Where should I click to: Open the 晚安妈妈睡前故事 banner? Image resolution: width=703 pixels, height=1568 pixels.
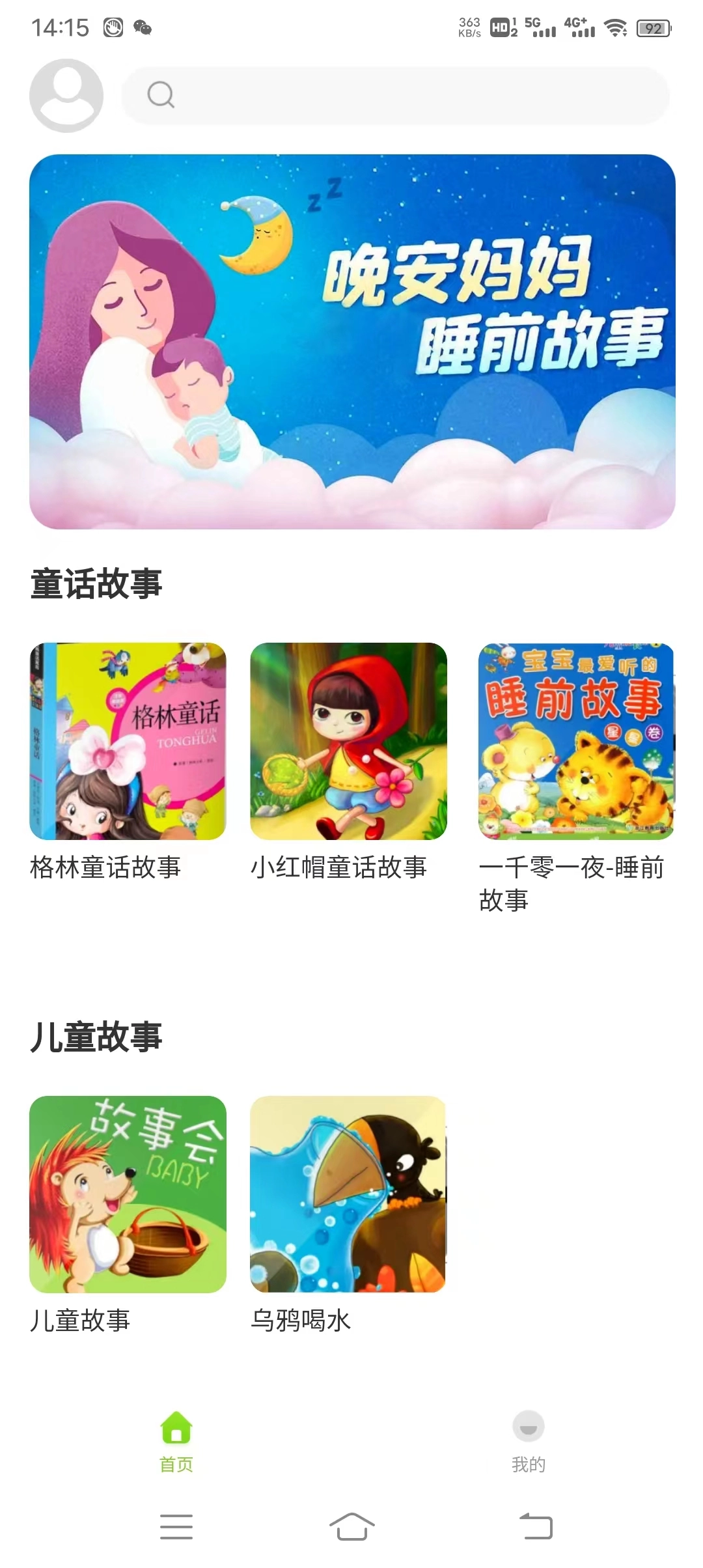351,339
